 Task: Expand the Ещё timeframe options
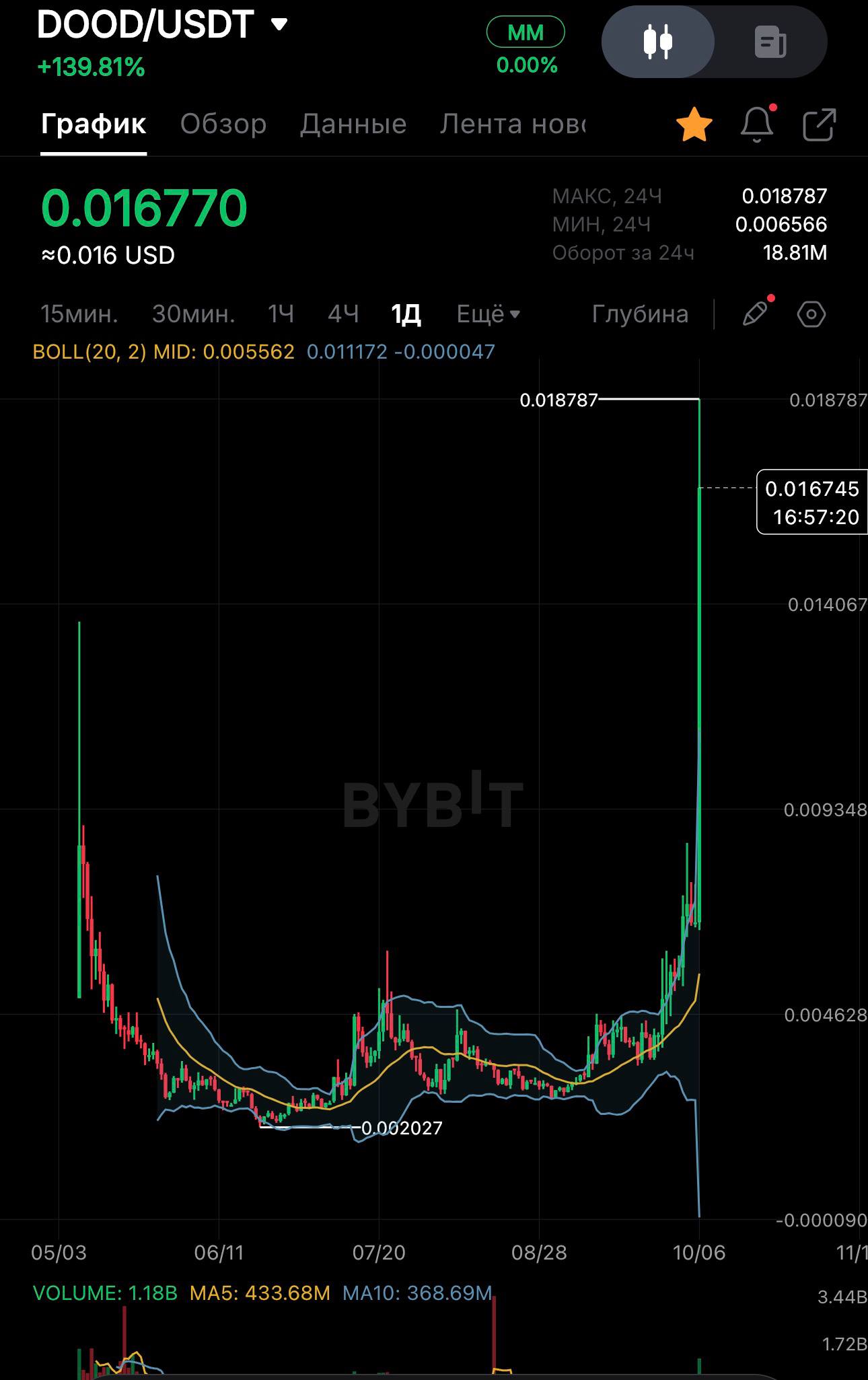488,314
